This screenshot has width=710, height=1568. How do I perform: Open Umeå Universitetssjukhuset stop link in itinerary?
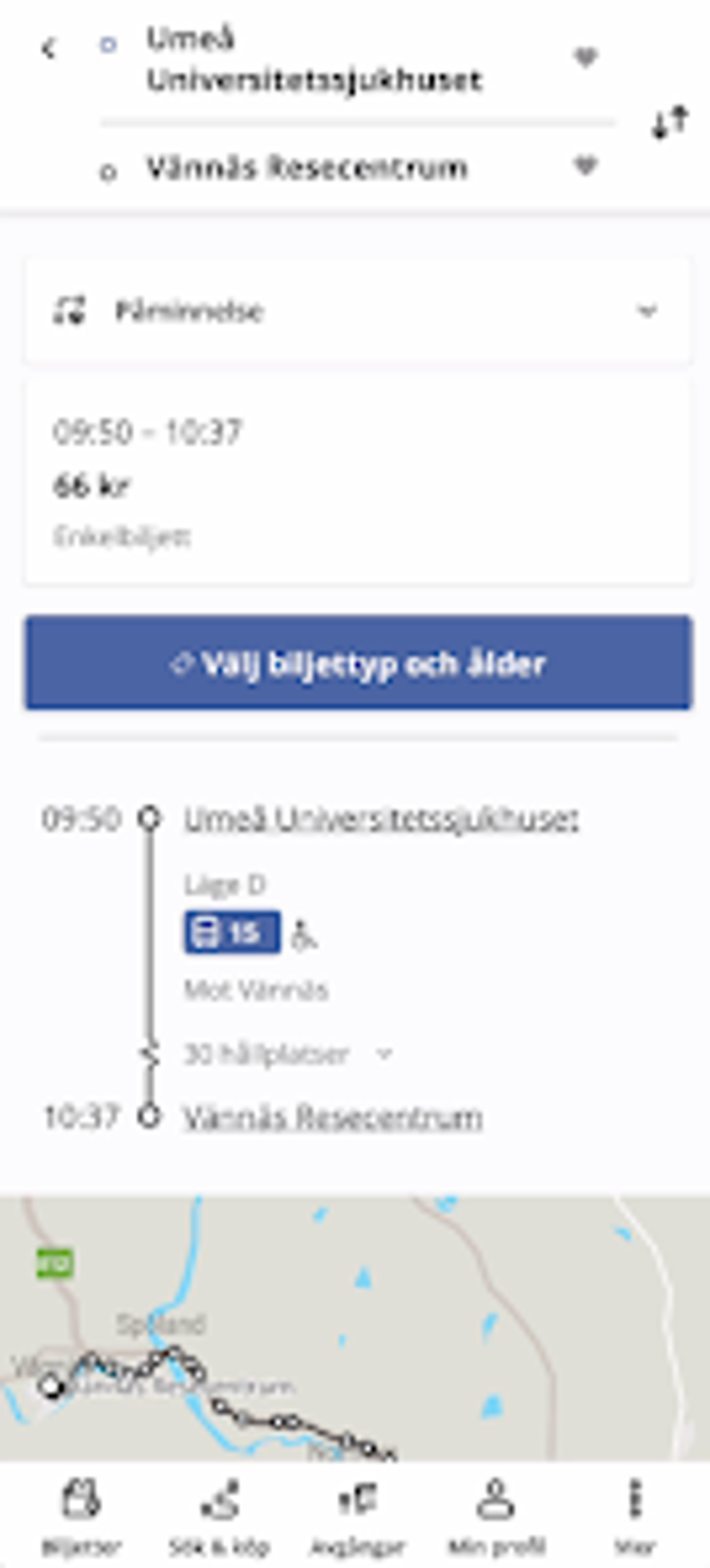(x=381, y=819)
